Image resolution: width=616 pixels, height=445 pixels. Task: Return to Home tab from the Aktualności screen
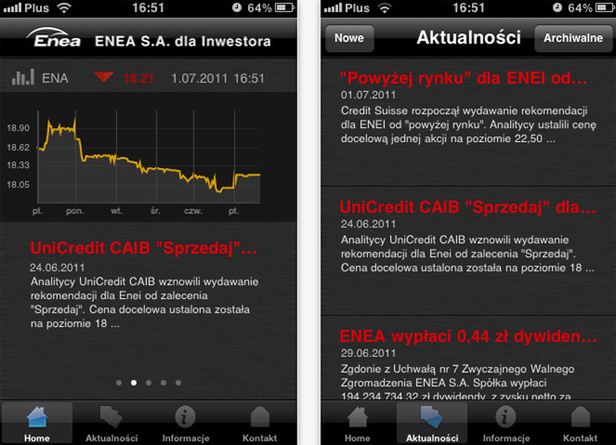tap(357, 423)
